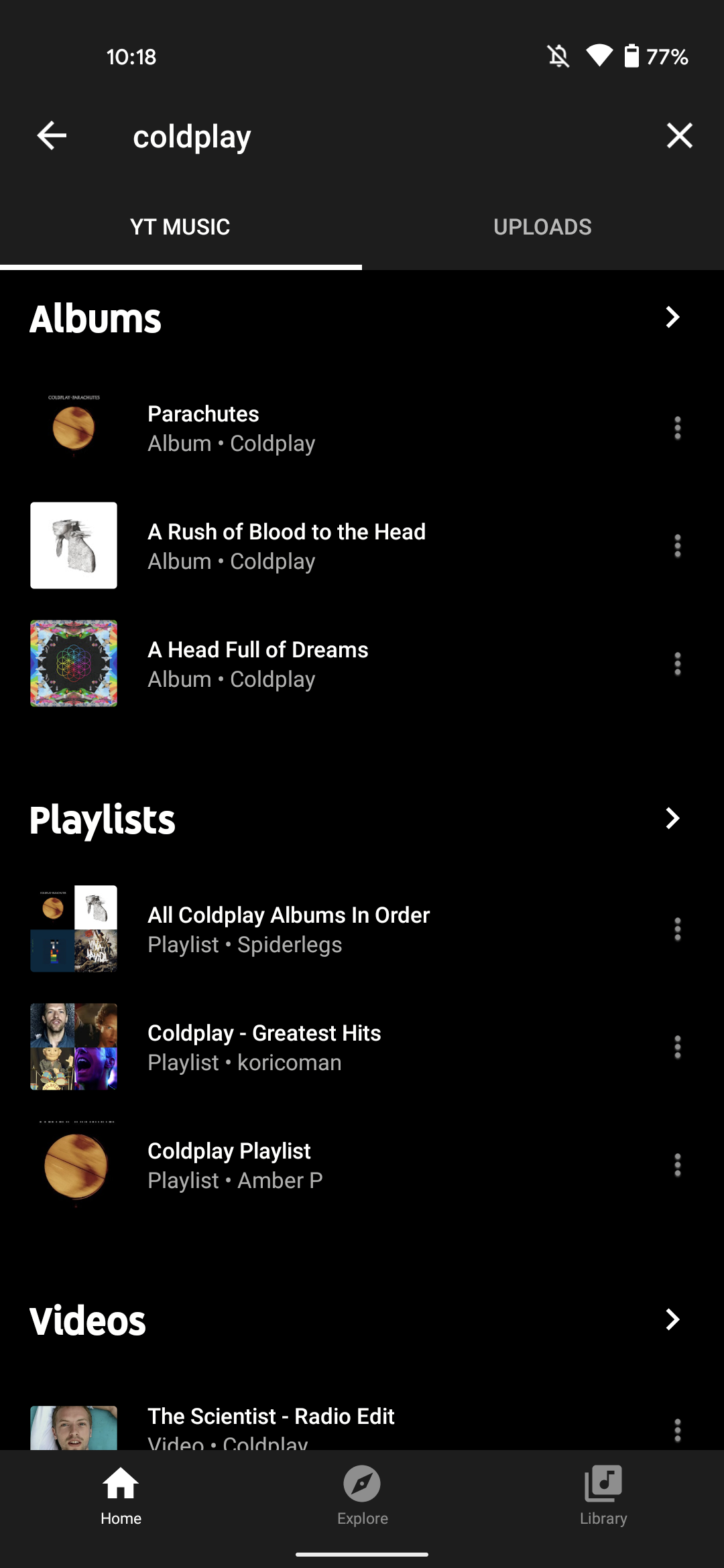Clear the coldplay search query
The image size is (724, 1568).
[x=680, y=135]
